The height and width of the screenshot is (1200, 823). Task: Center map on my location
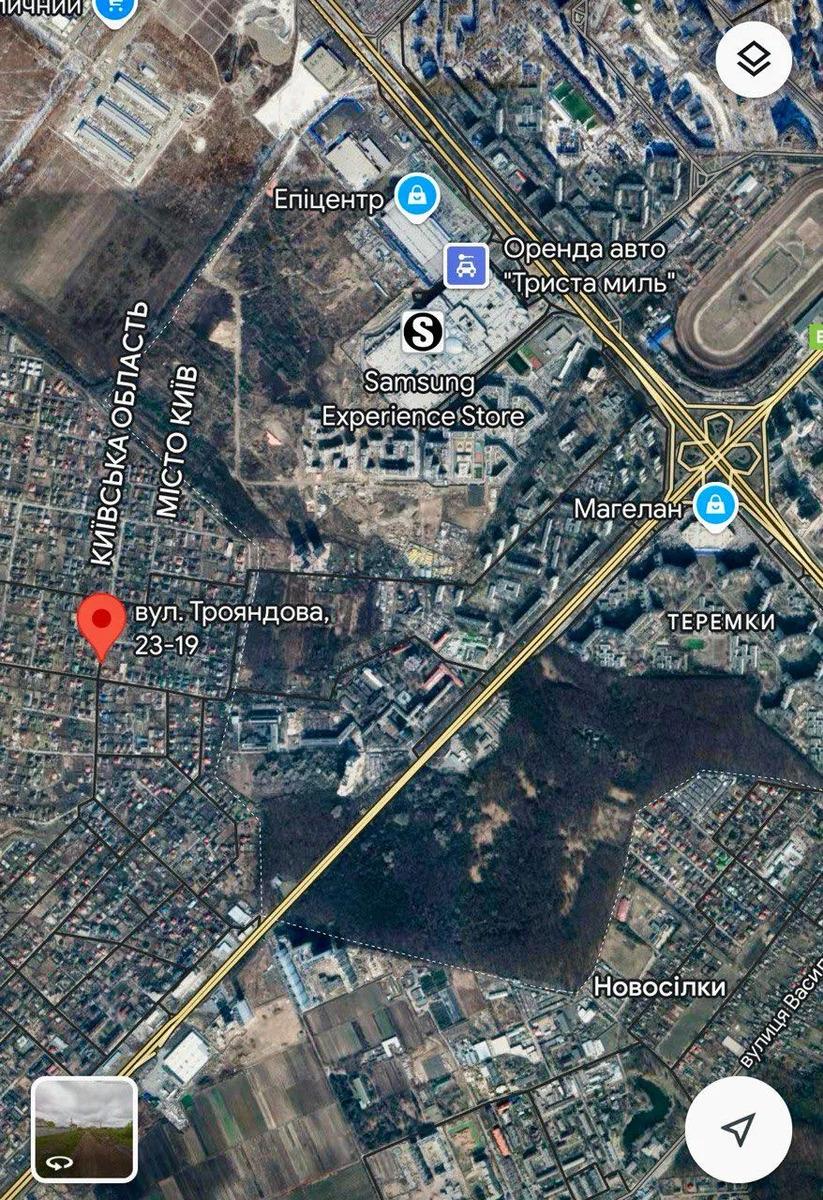(x=738, y=1130)
